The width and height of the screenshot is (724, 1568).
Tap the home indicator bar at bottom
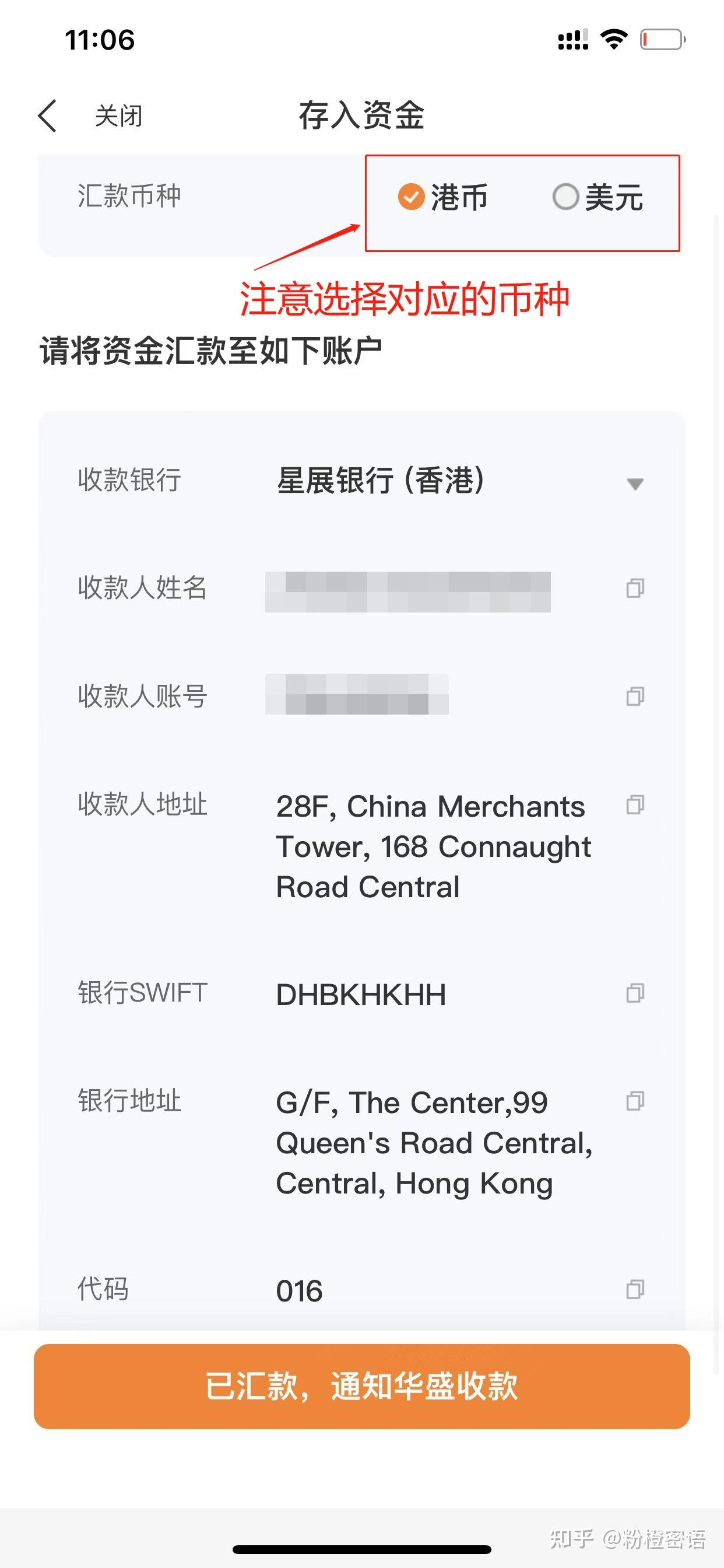[361, 1550]
